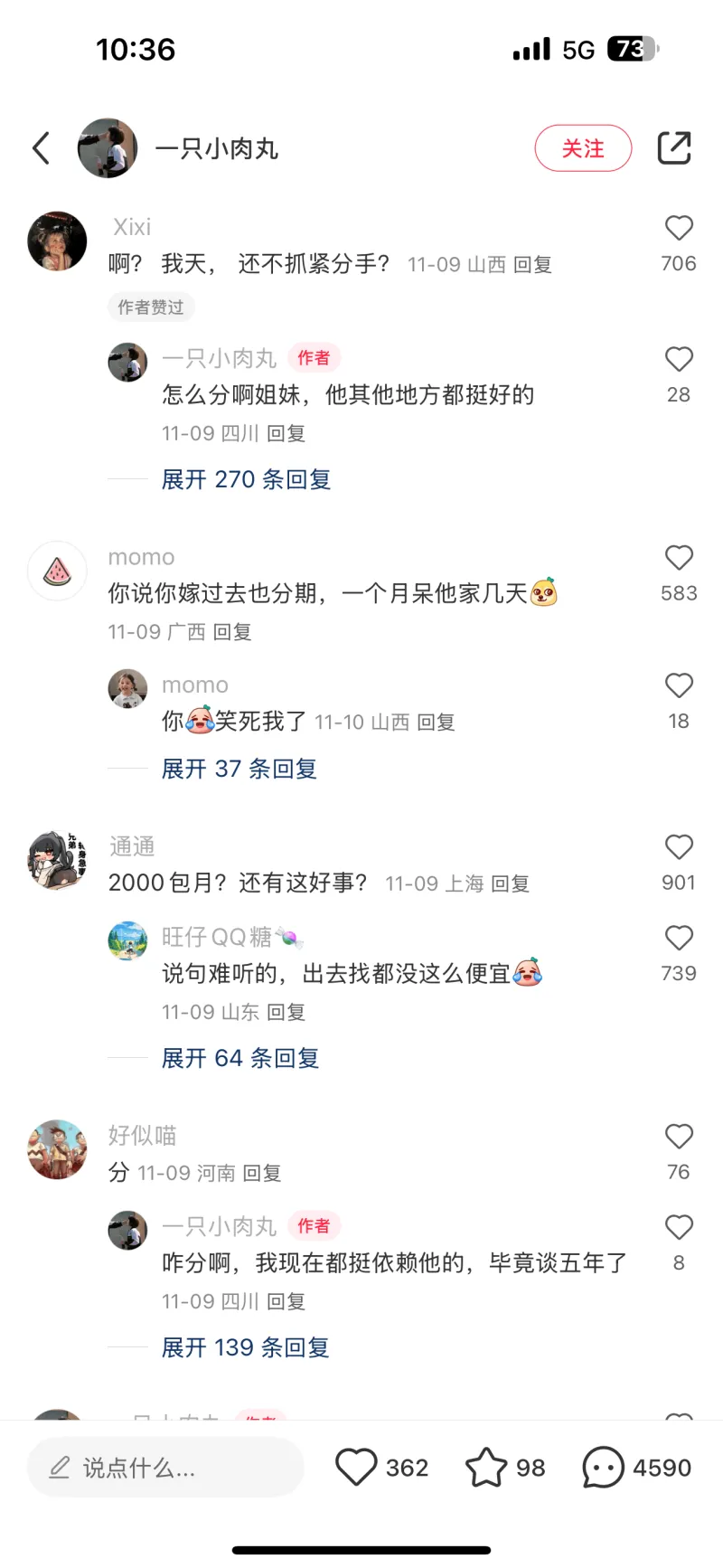The width and height of the screenshot is (723, 1568).
Task: Share this post via top-right icon
Action: 674,148
